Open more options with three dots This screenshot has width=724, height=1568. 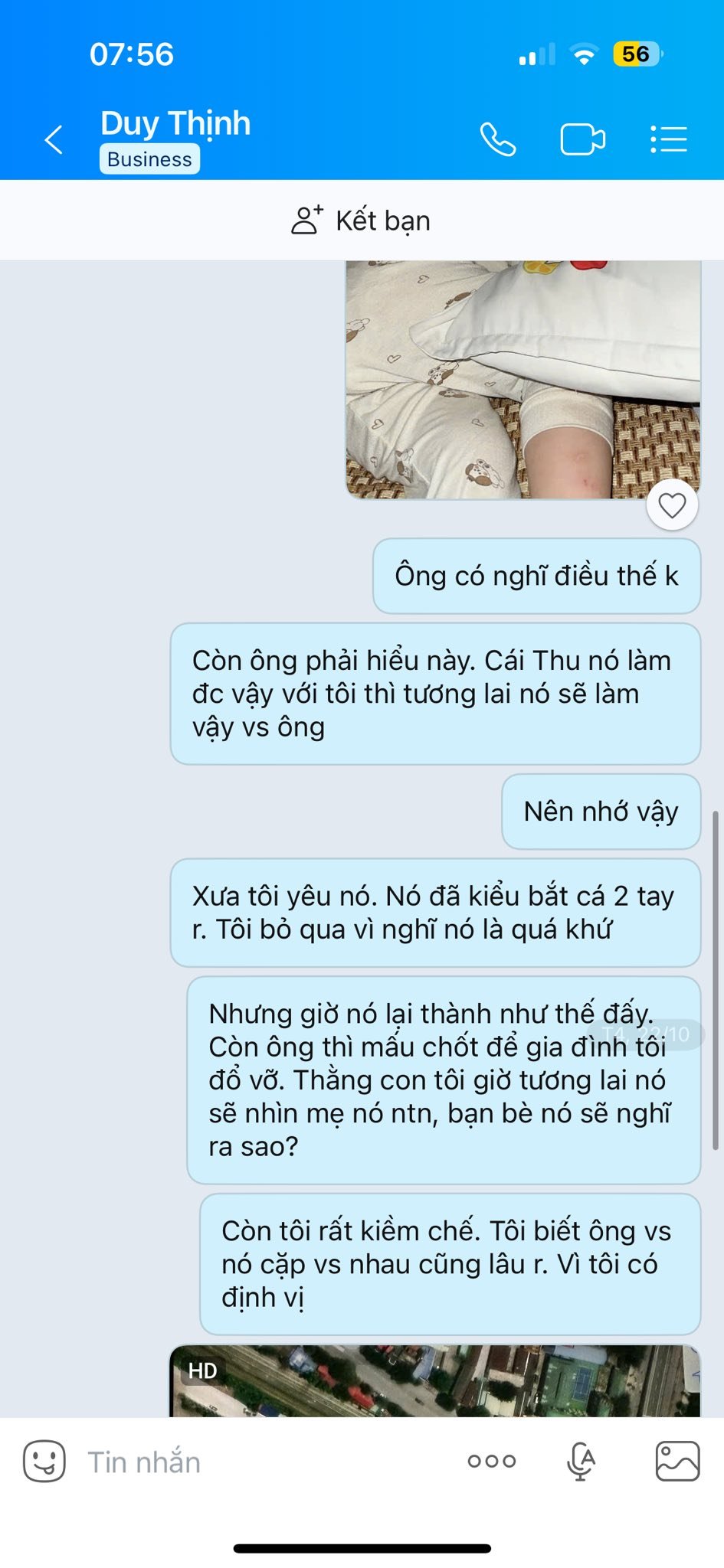(x=492, y=1462)
